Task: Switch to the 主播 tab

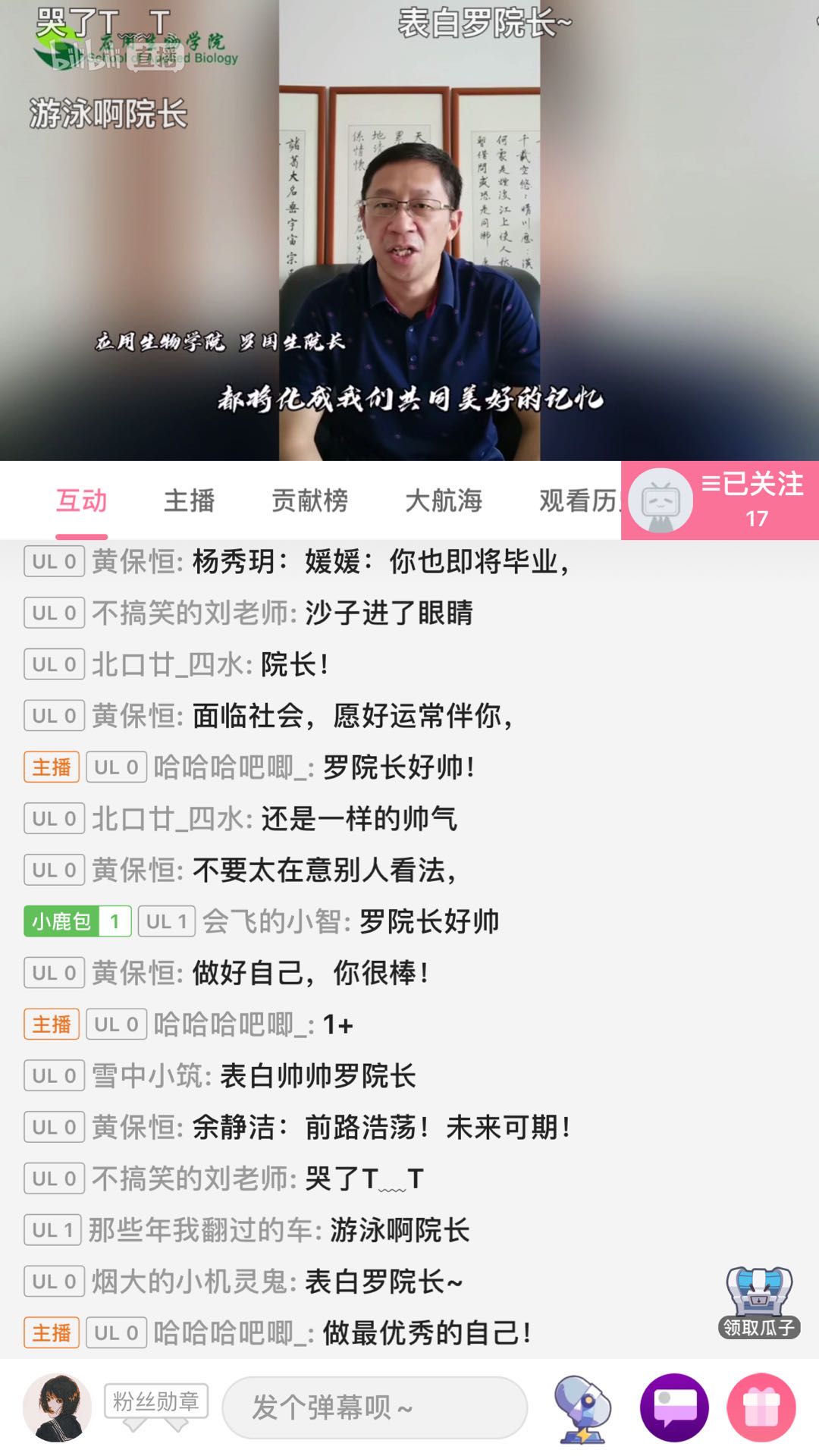Action: [x=190, y=500]
